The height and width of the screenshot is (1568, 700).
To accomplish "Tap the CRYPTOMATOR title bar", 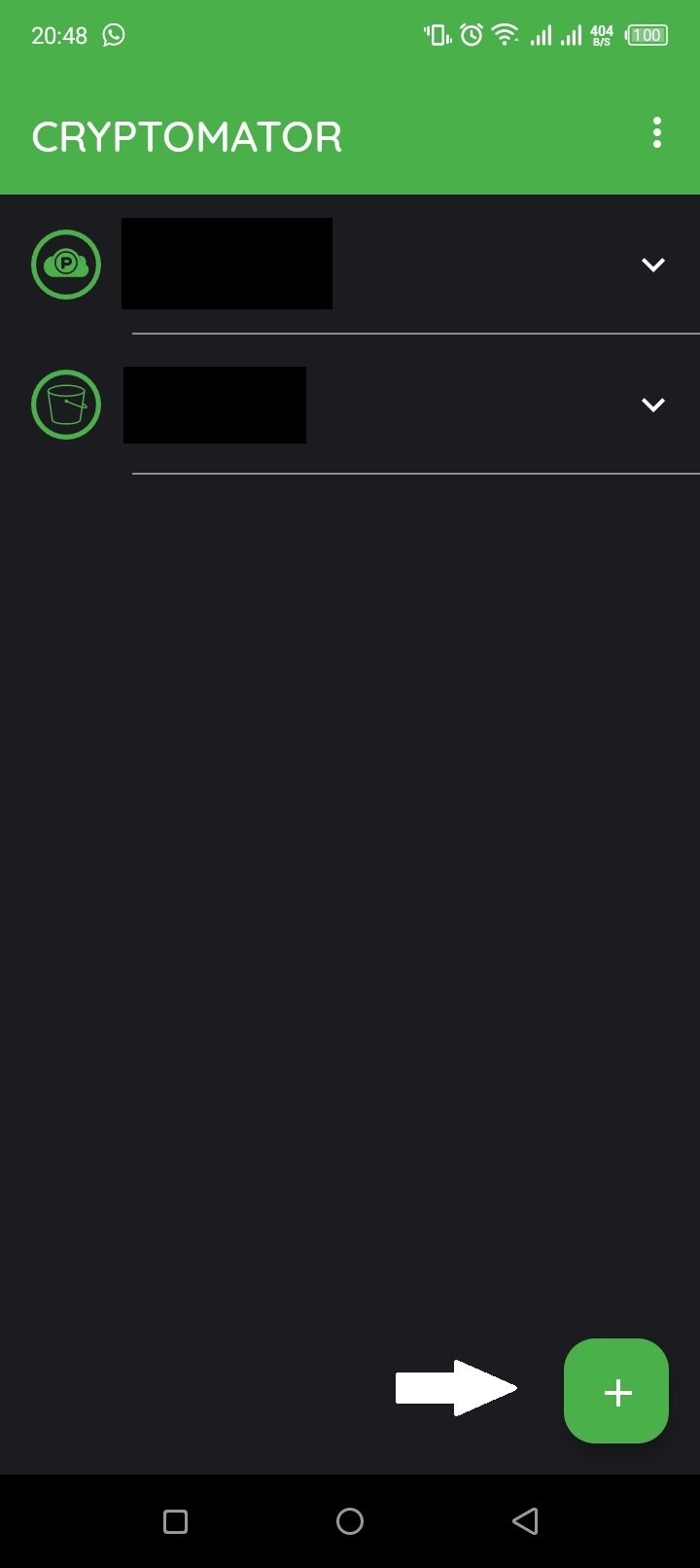I will tap(187, 136).
